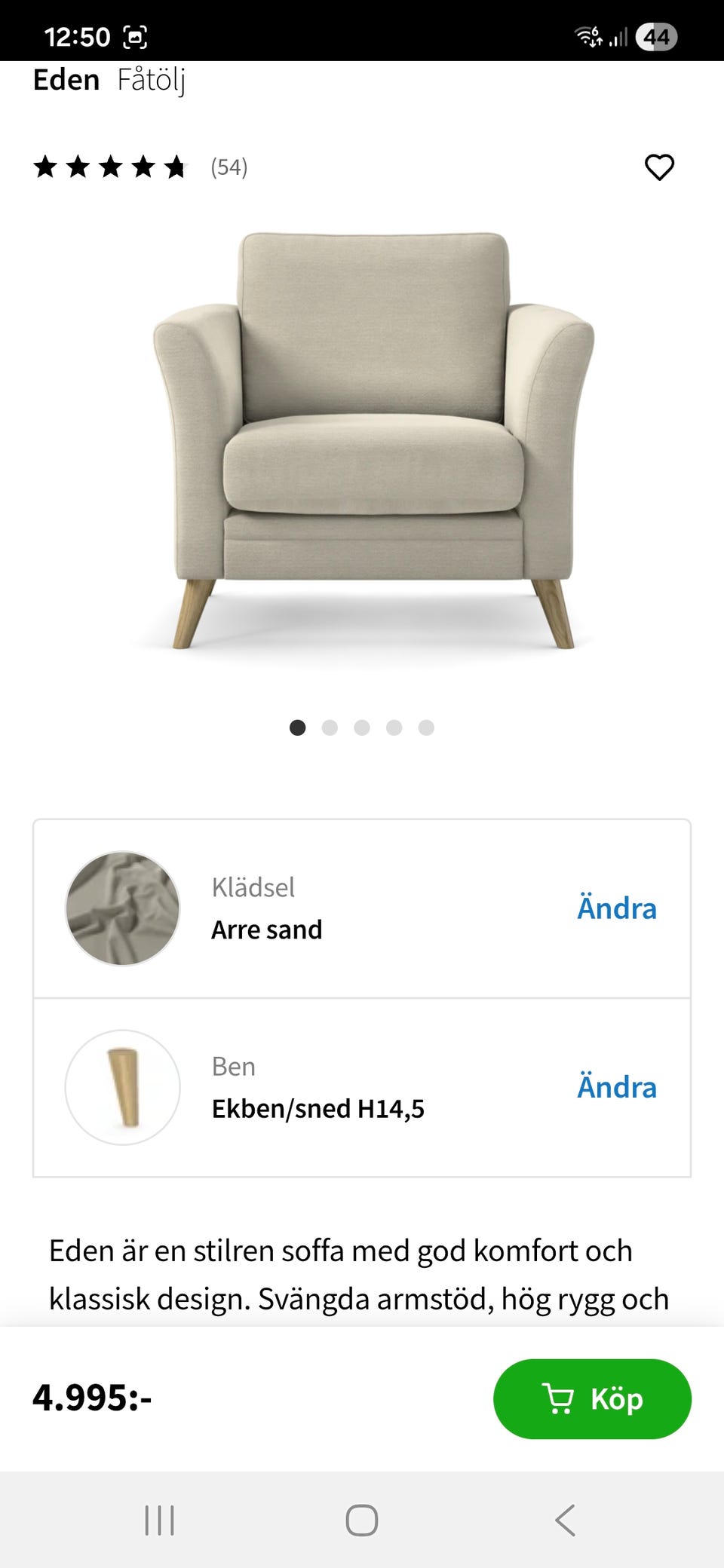724x1568 pixels.
Task: Select the second image carousel dot
Action: click(x=330, y=727)
